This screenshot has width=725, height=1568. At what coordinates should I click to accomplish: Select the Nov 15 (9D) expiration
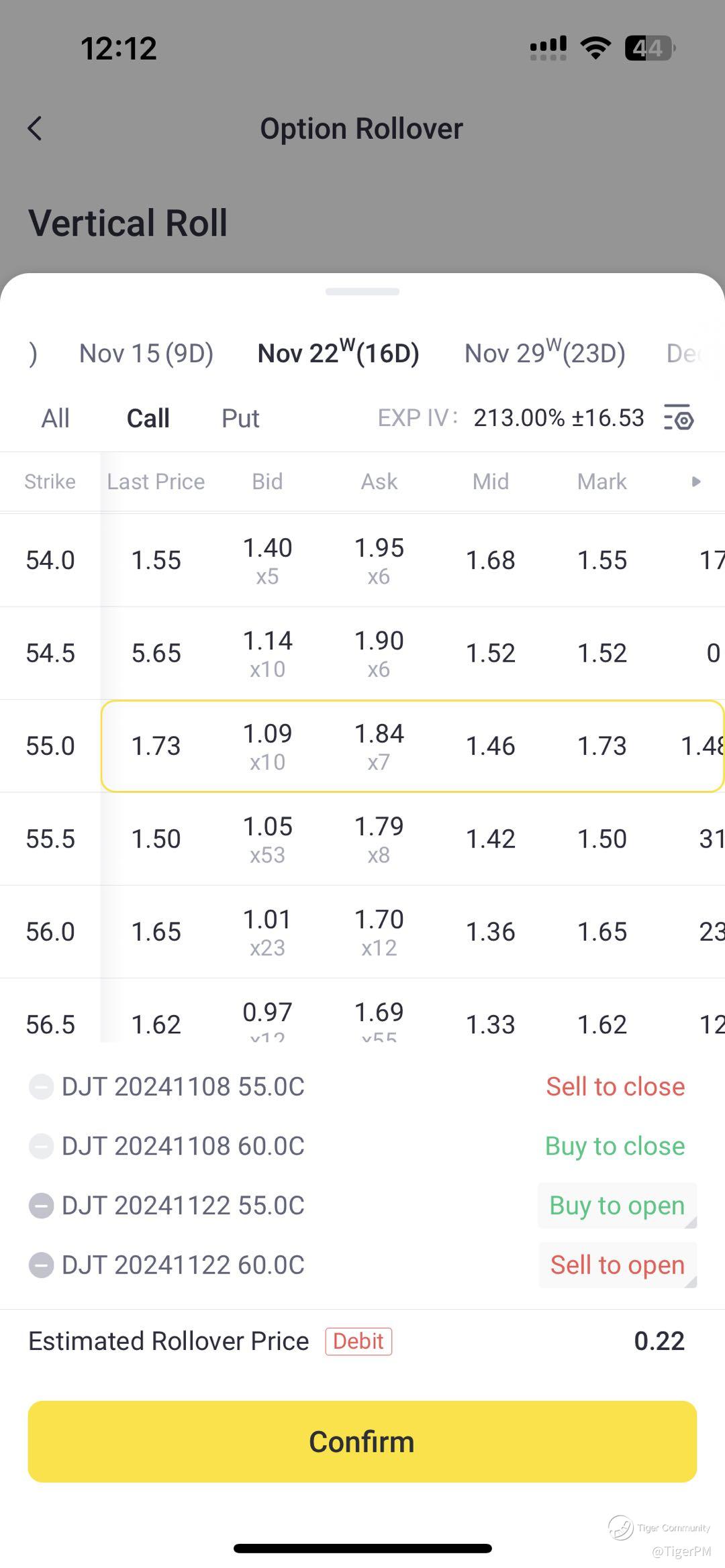point(146,353)
